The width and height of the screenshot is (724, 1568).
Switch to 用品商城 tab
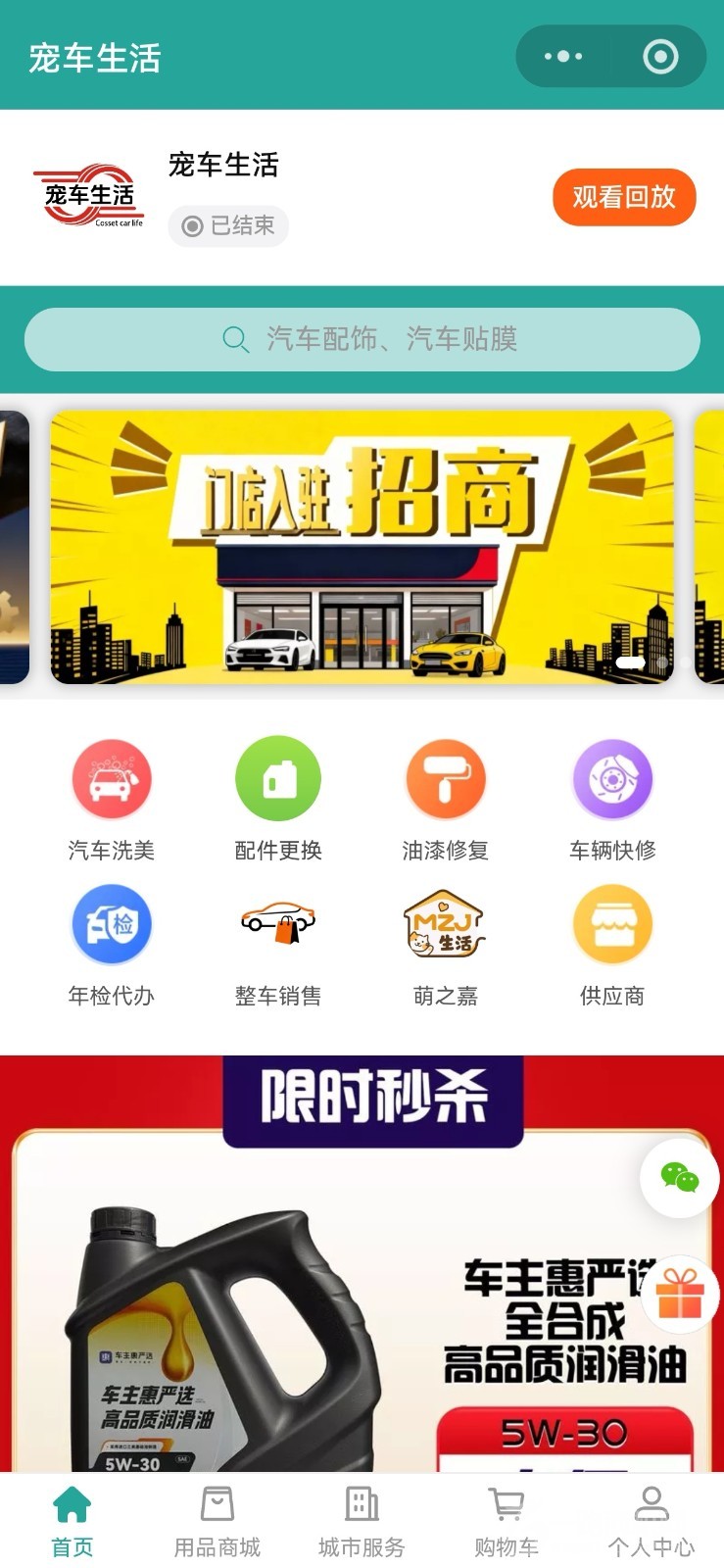[217, 1522]
